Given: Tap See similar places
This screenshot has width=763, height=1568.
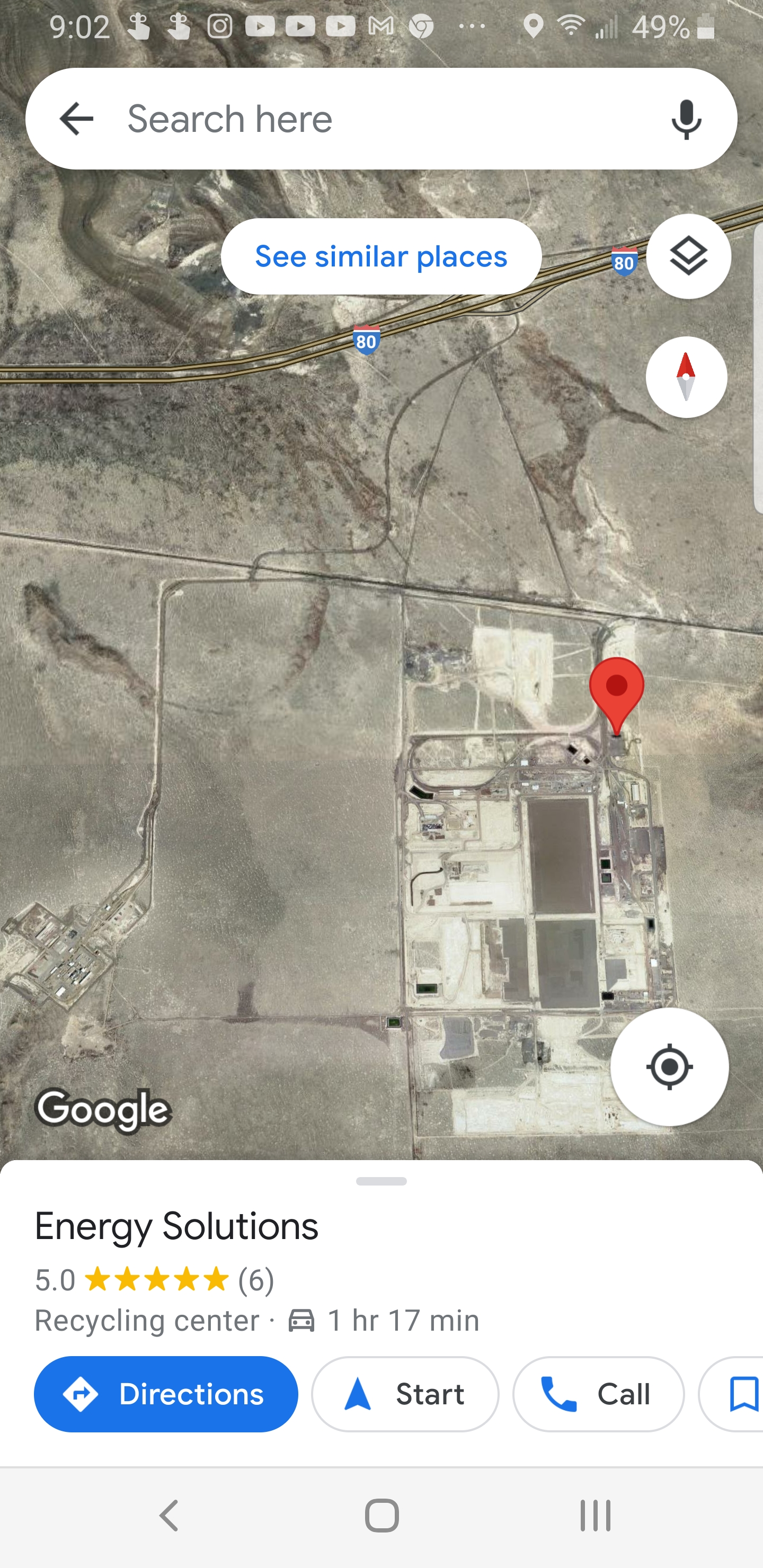Looking at the screenshot, I should (381, 256).
